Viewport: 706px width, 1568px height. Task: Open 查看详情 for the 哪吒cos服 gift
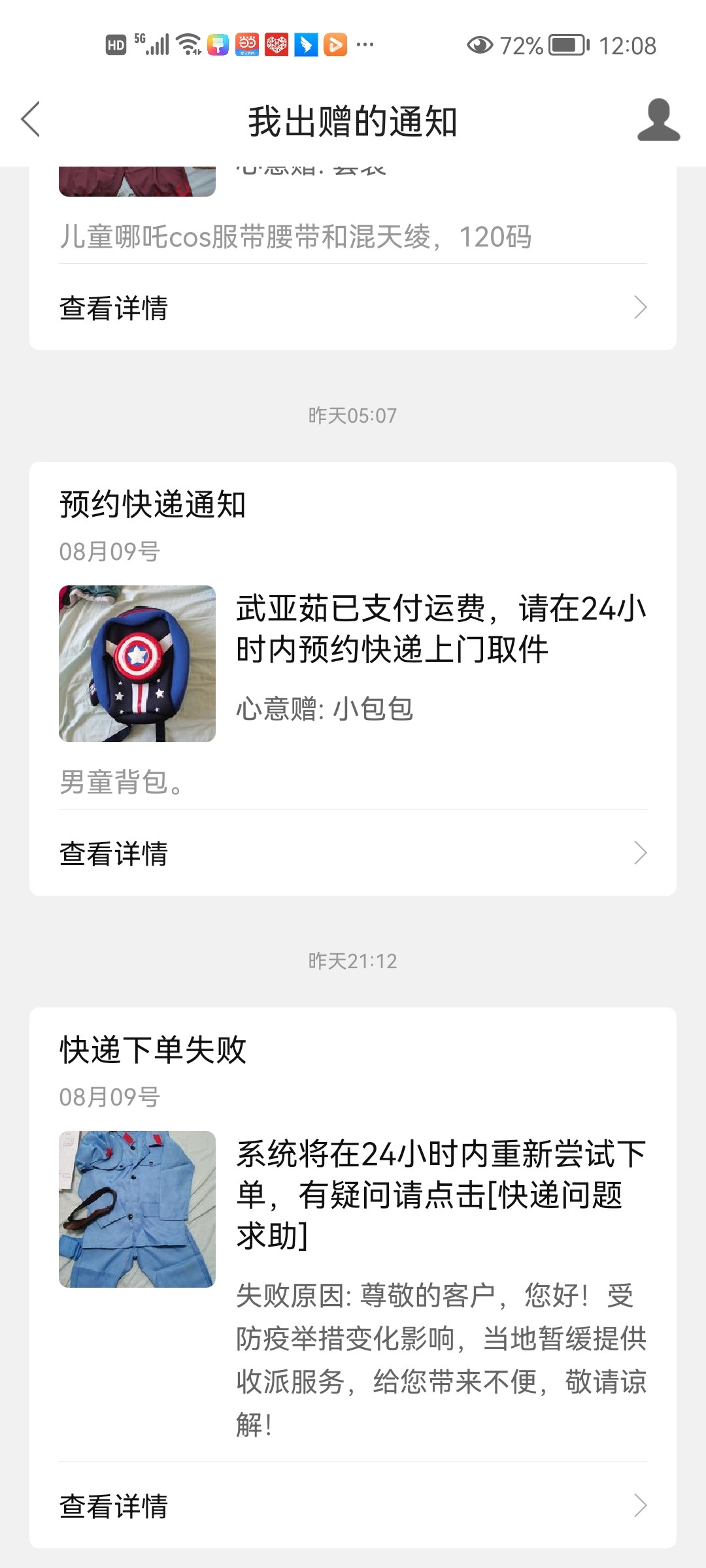pyautogui.click(x=352, y=307)
